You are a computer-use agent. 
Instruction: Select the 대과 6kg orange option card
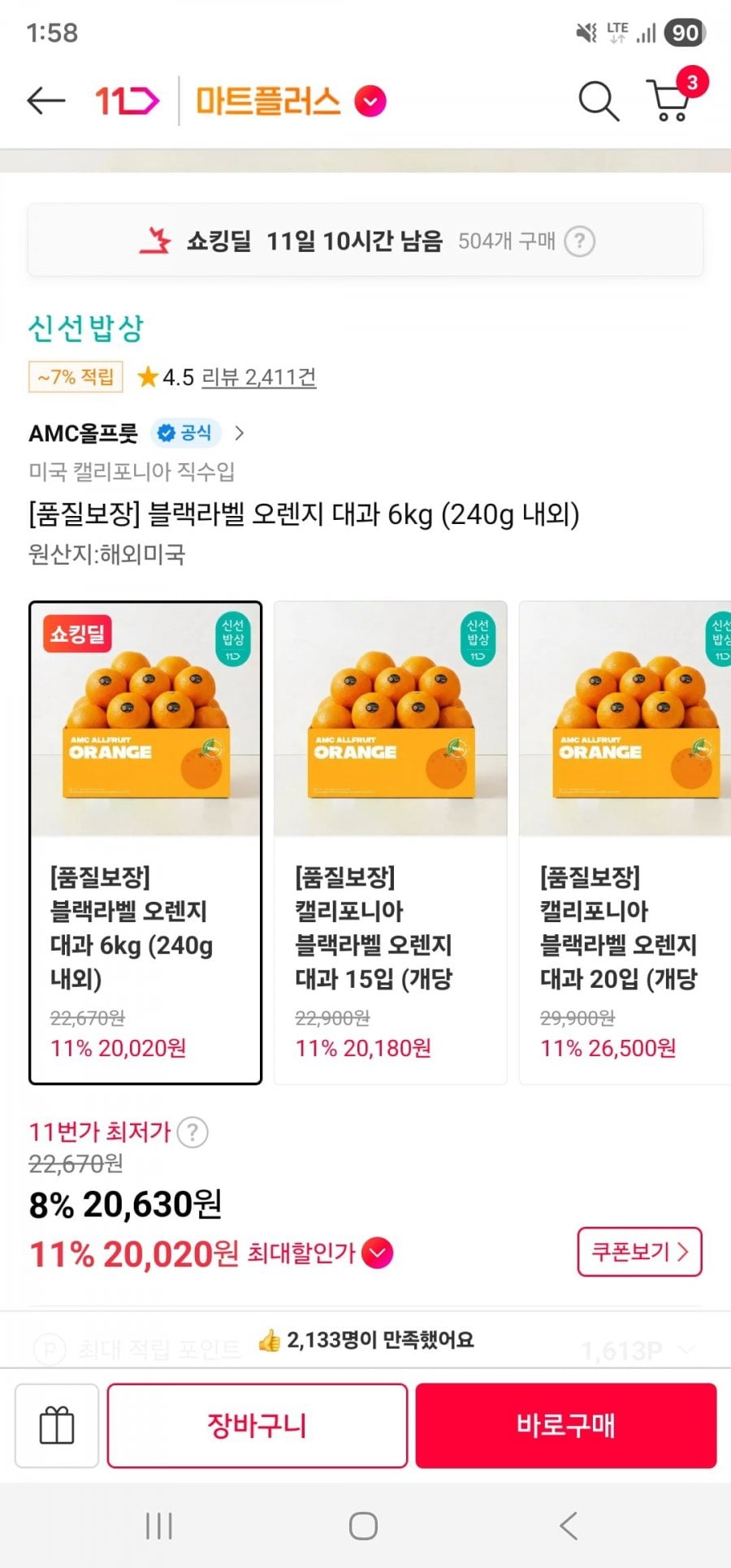click(145, 842)
